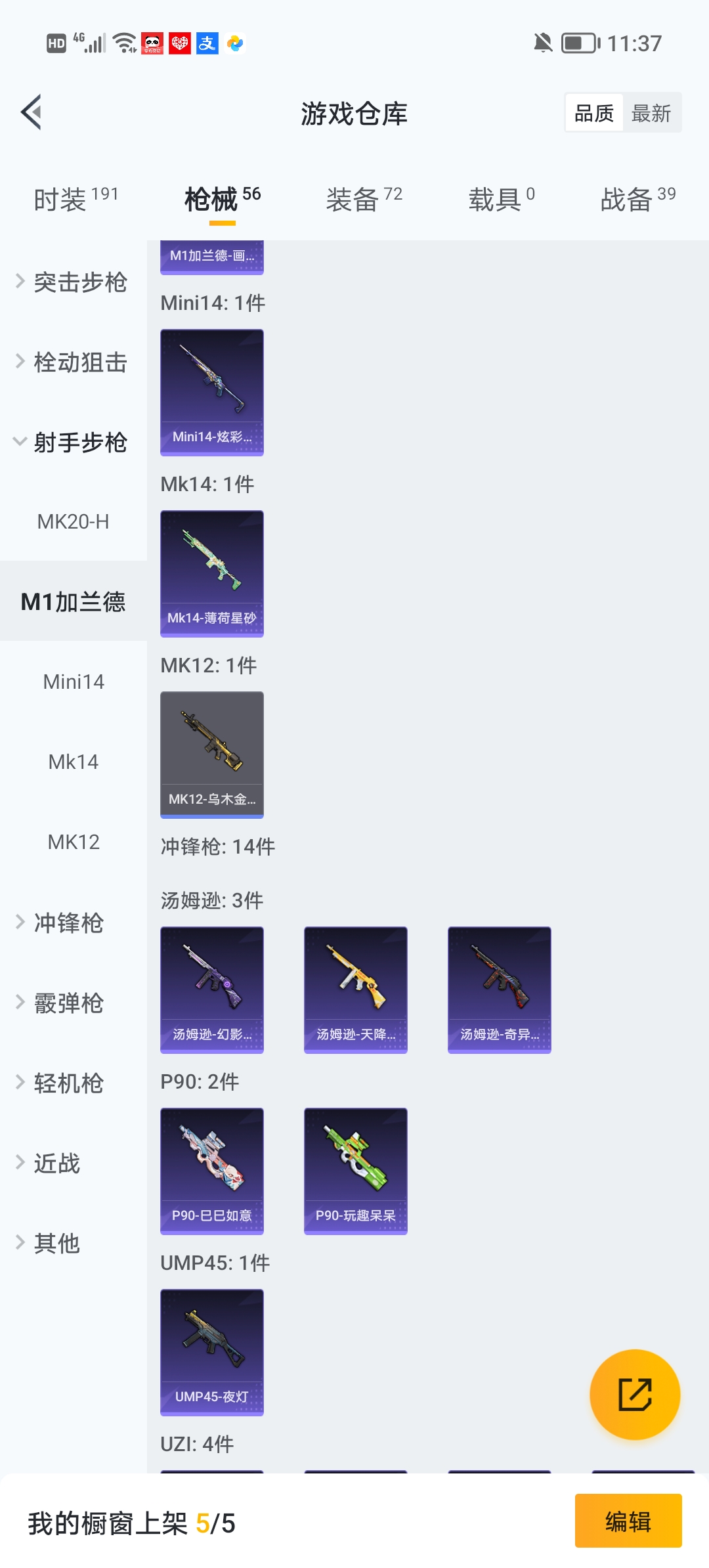Open the MK12-乌木金 skin card
Image resolution: width=709 pixels, height=1568 pixels.
212,755
